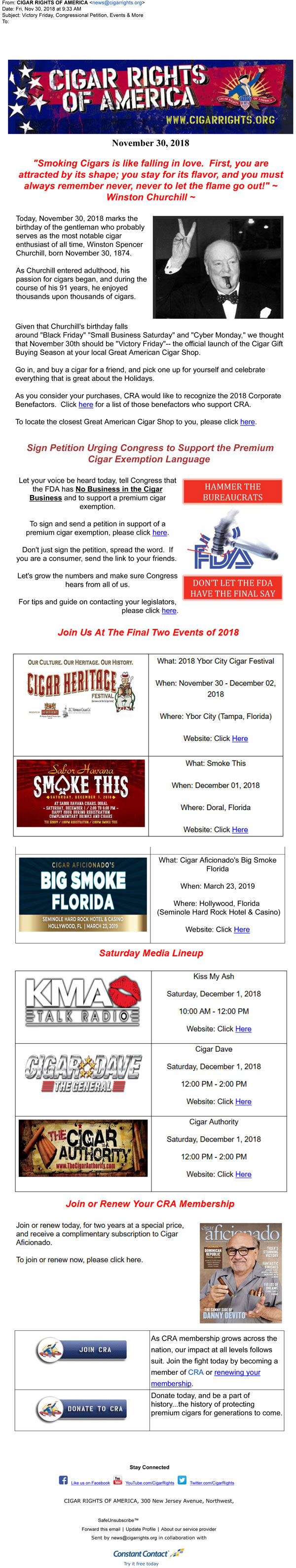Visit YouTube.com/CigarRights link
Viewport: 296px width, 1568px height.
pos(149,1482)
